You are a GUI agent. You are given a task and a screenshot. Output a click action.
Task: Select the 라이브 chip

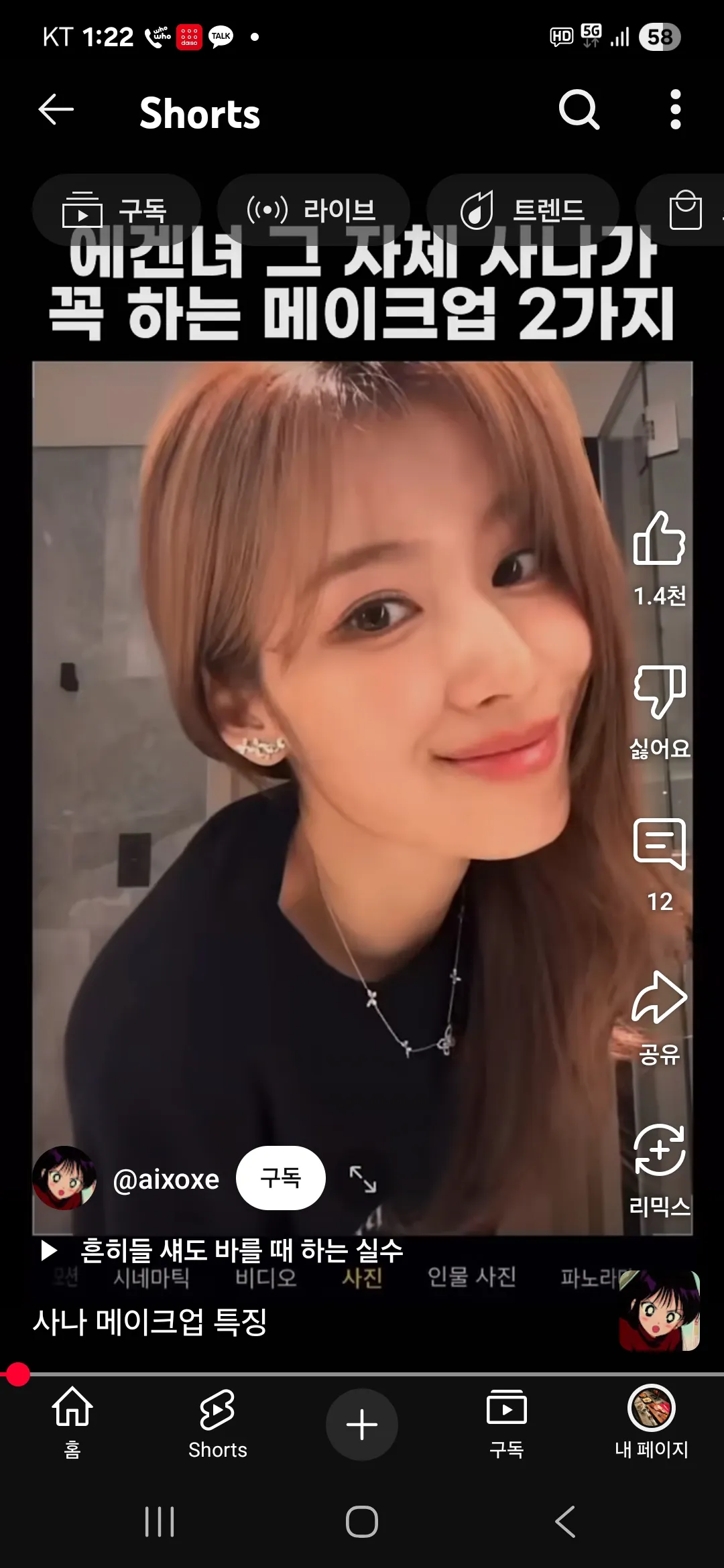point(313,210)
